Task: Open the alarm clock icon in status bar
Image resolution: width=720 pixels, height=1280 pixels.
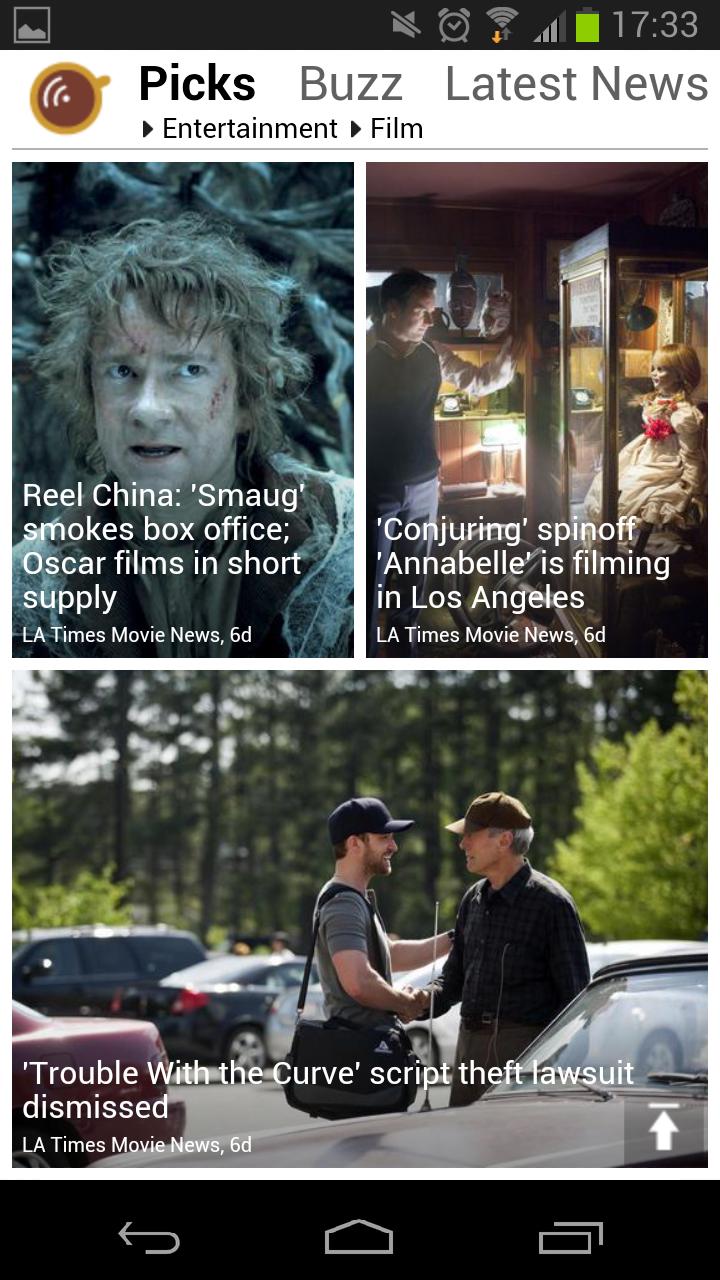Action: coord(453,27)
